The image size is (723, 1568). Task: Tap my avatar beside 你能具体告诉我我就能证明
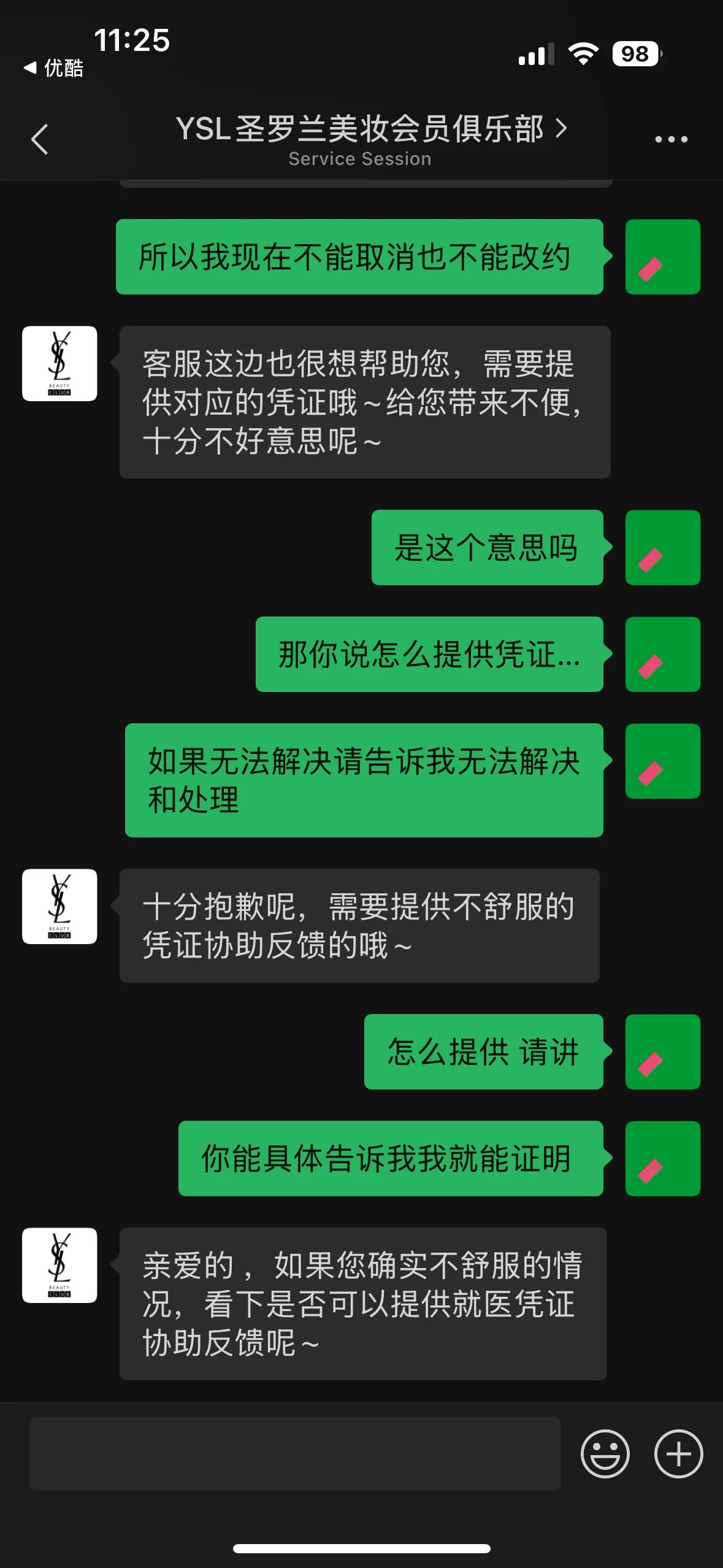[662, 1158]
